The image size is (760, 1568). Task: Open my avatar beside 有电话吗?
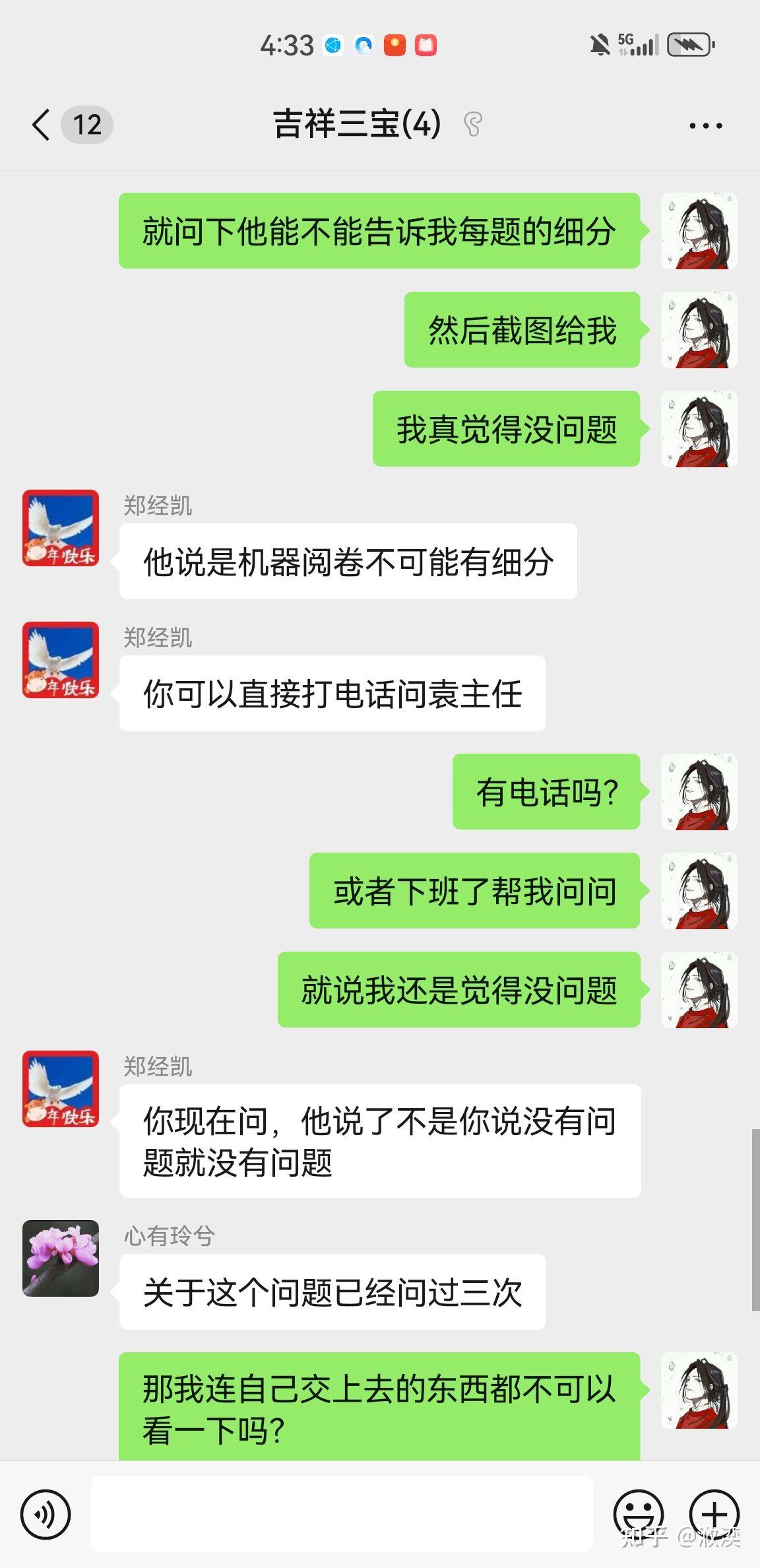tap(699, 792)
